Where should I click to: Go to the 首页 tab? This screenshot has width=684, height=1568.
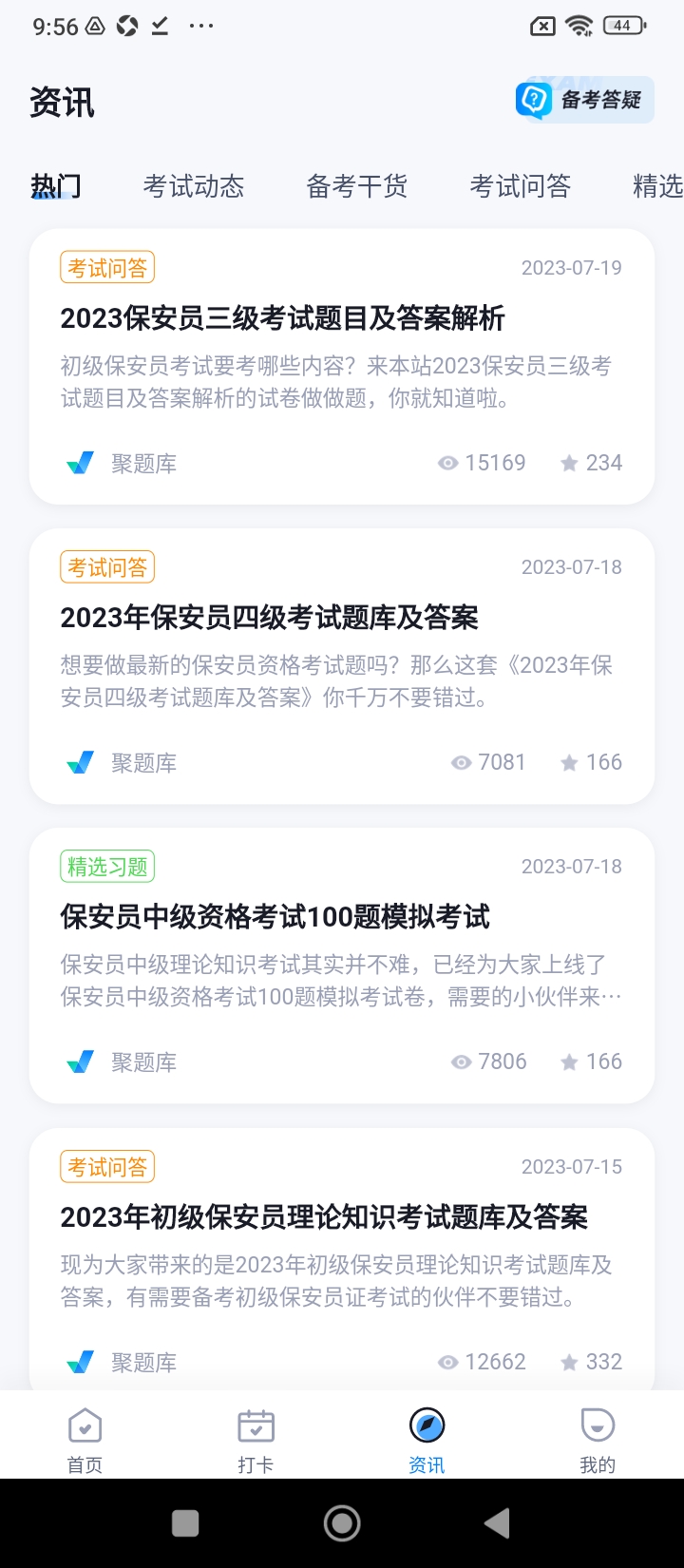pos(85,1439)
